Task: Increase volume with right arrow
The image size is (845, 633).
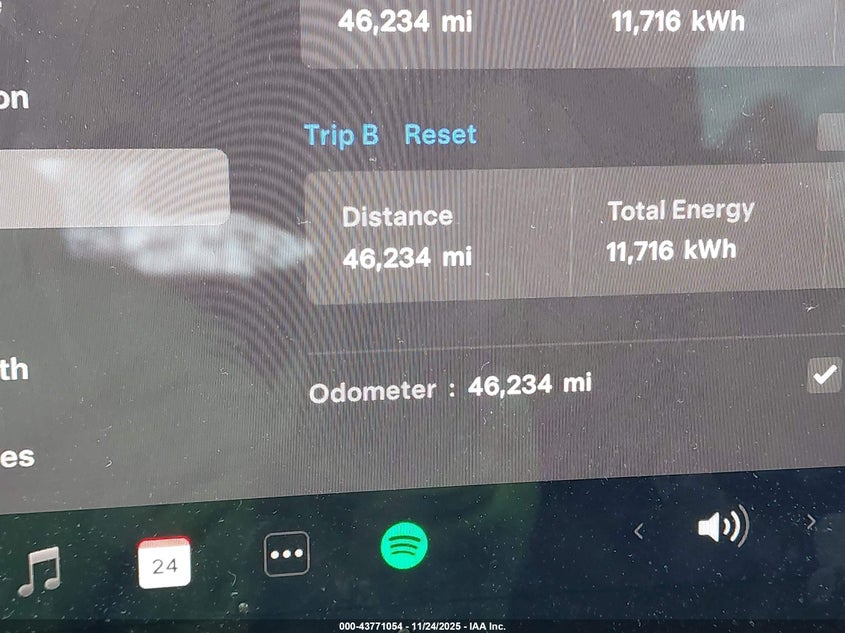Action: [811, 522]
